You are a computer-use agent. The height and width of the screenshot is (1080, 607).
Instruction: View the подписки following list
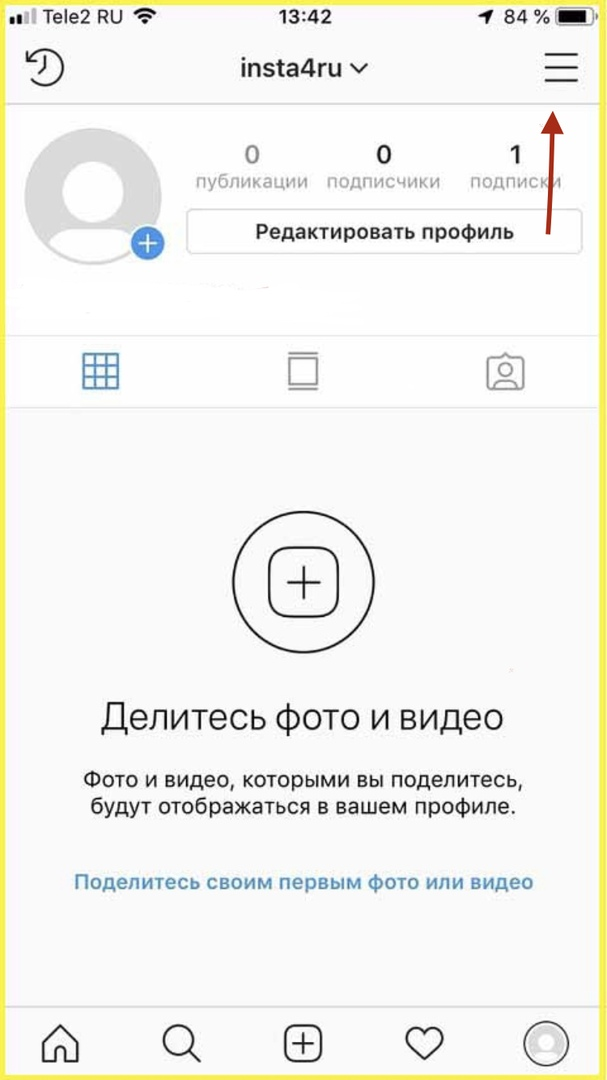[x=515, y=167]
